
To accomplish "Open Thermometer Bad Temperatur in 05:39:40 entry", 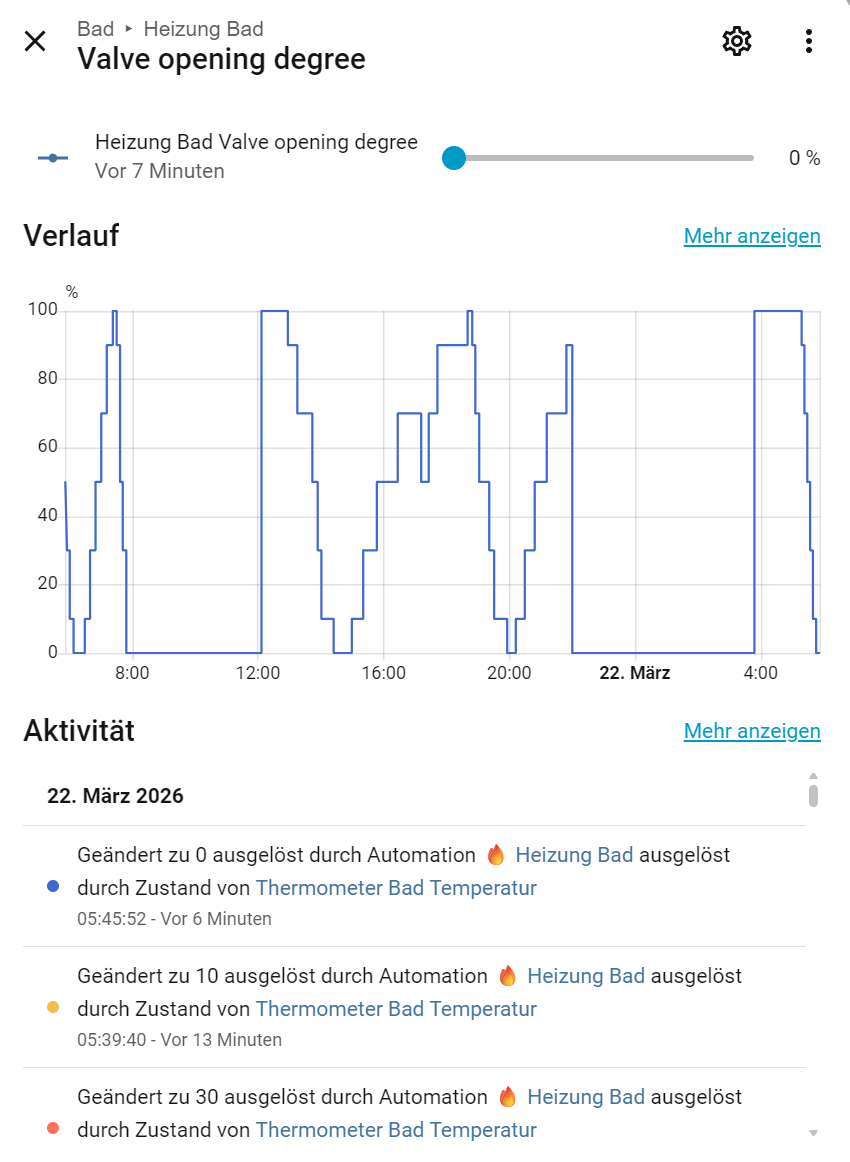I will tap(396, 1009).
